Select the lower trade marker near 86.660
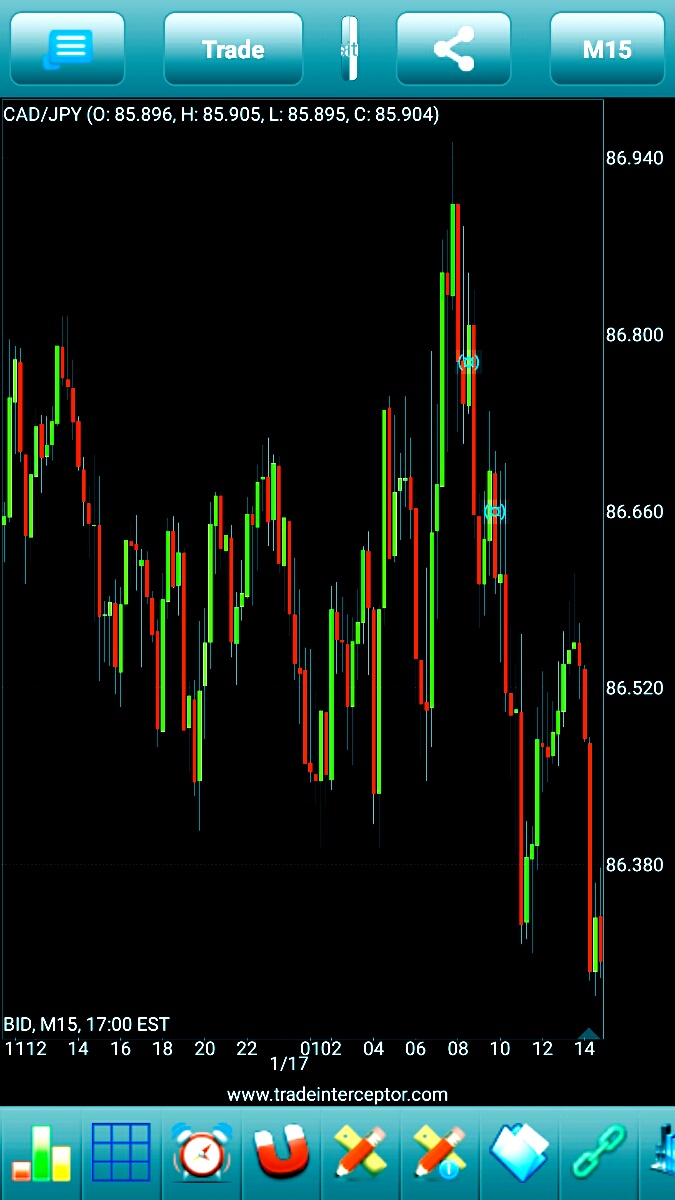675x1200 pixels. 495,511
